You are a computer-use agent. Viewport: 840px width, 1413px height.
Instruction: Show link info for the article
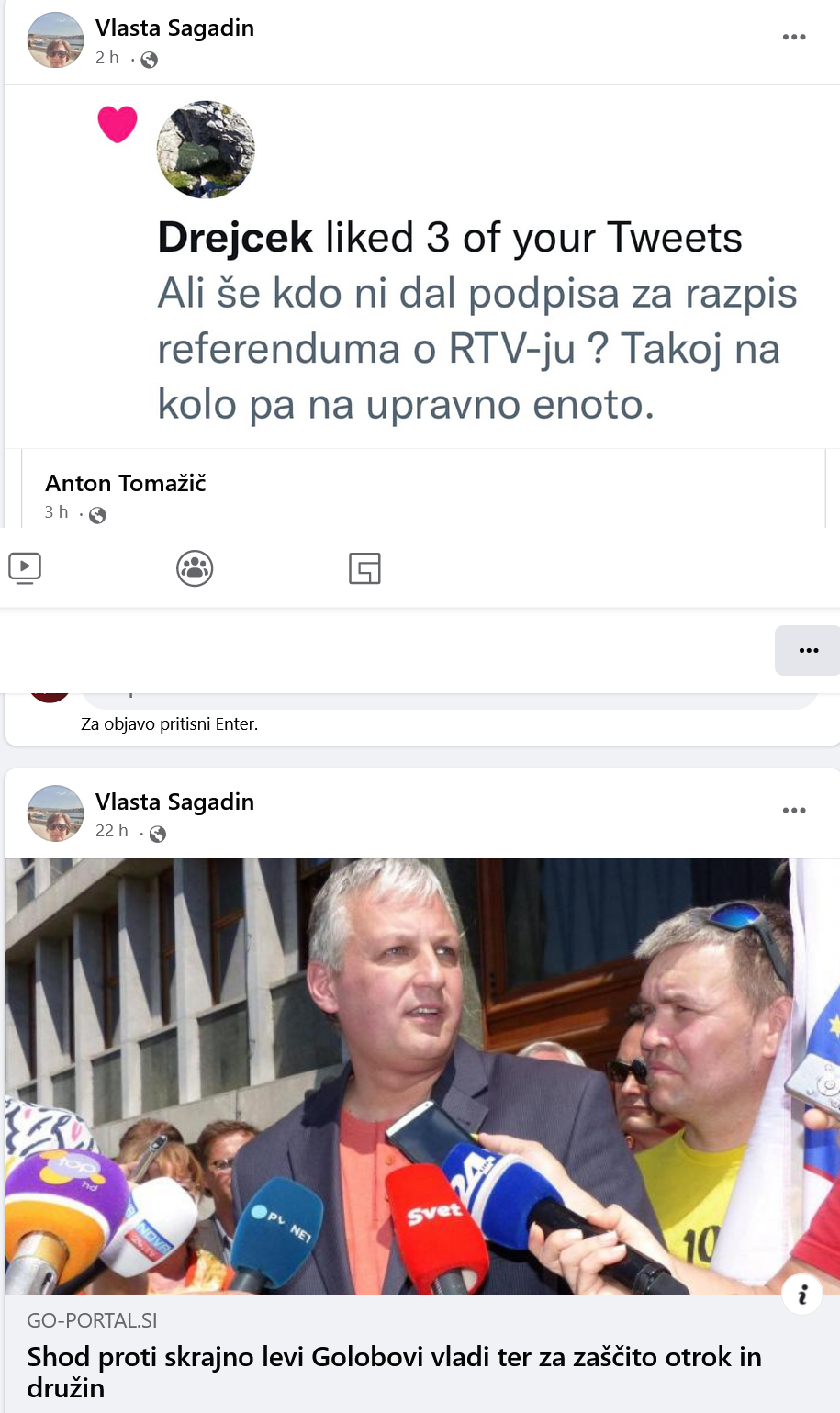[x=802, y=1295]
